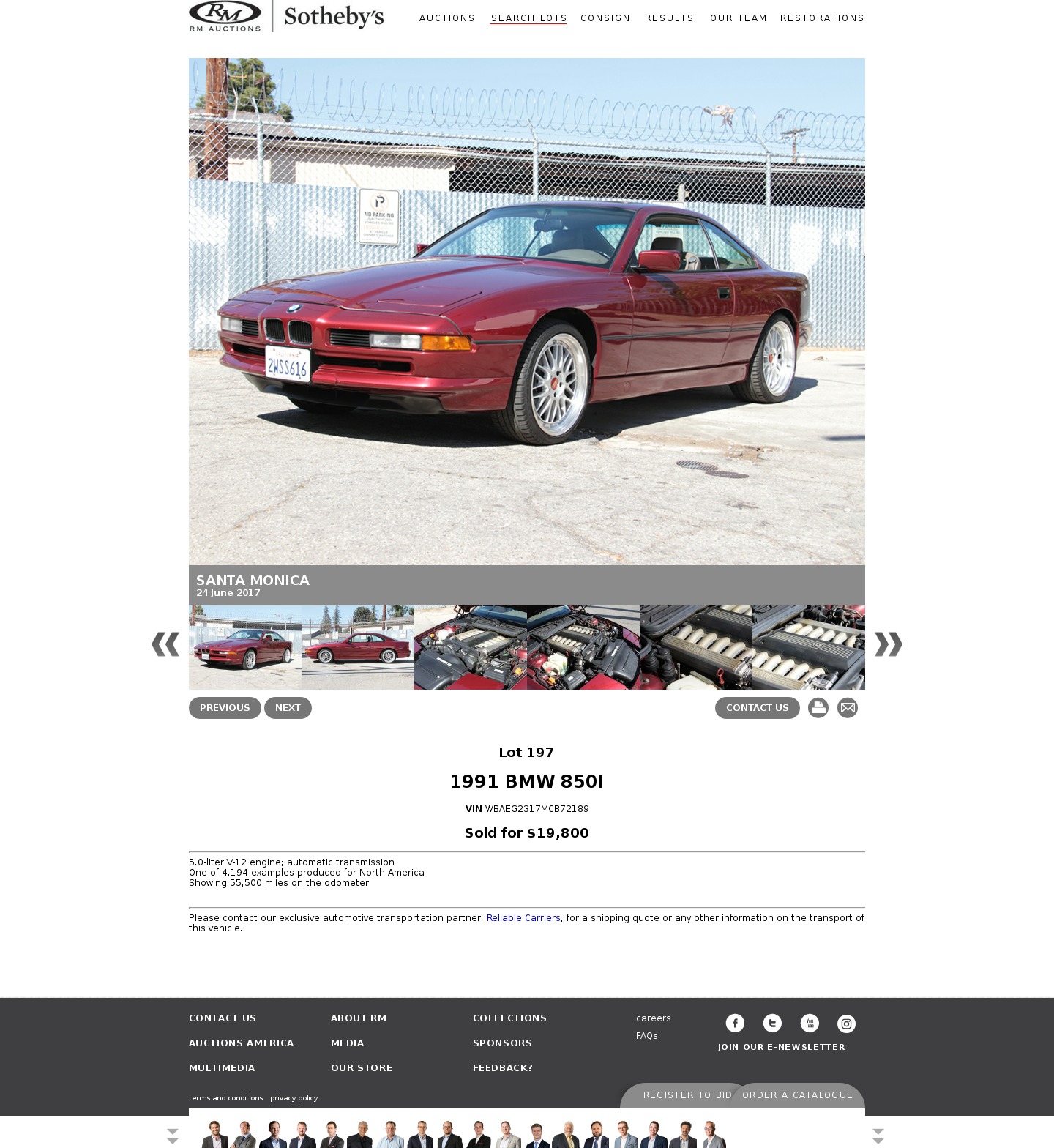Order a catalogue

pyautogui.click(x=797, y=1095)
